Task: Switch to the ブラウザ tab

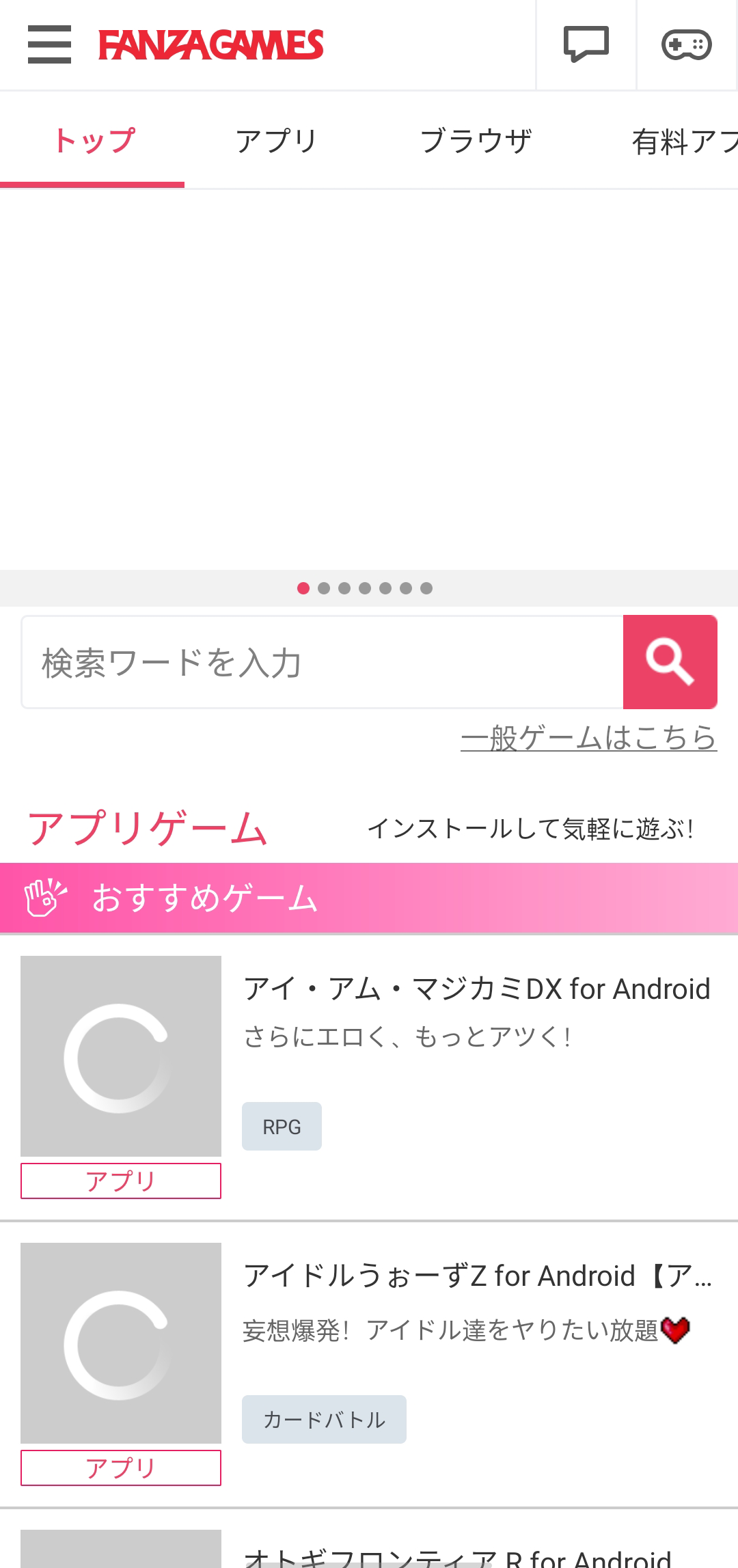Action: [476, 141]
